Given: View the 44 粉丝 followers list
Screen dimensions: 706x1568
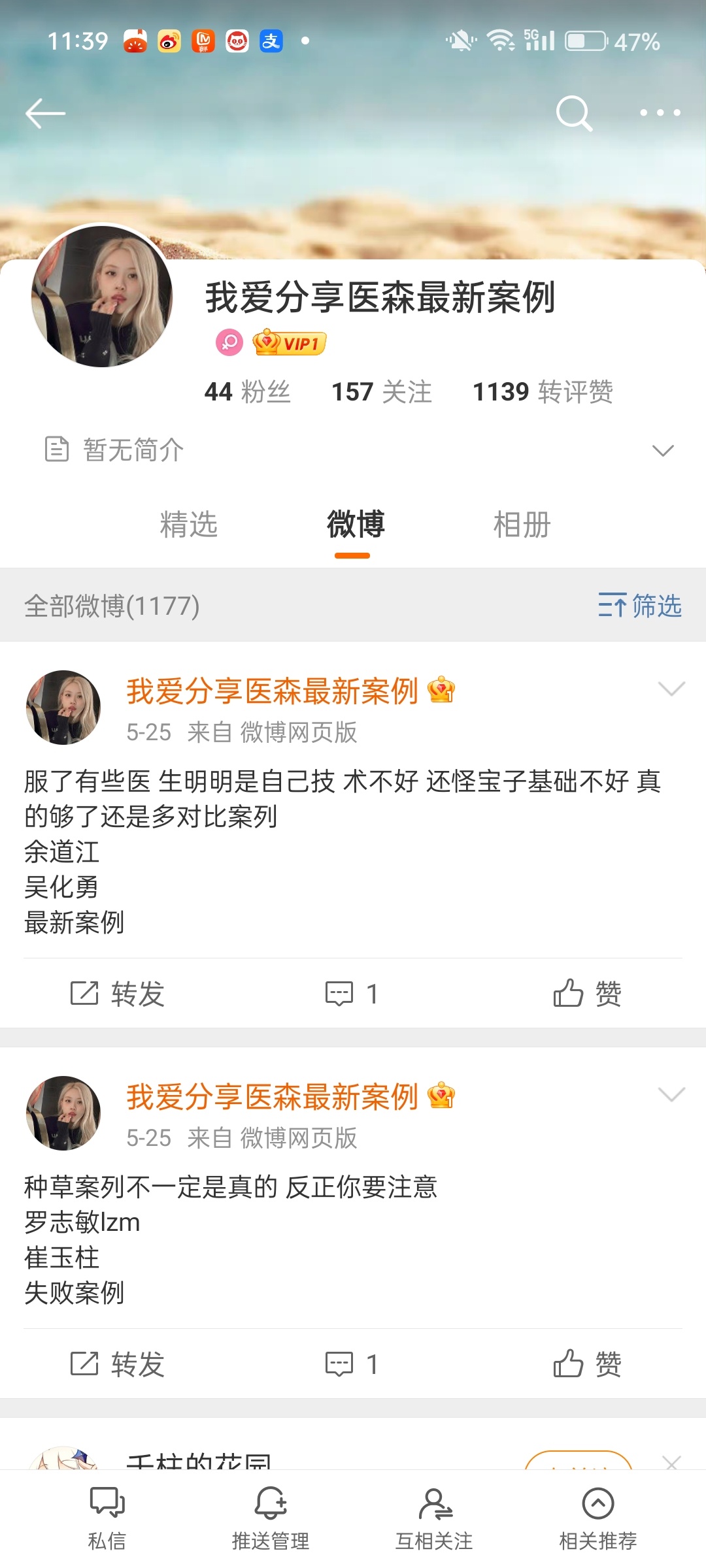Looking at the screenshot, I should 247,392.
